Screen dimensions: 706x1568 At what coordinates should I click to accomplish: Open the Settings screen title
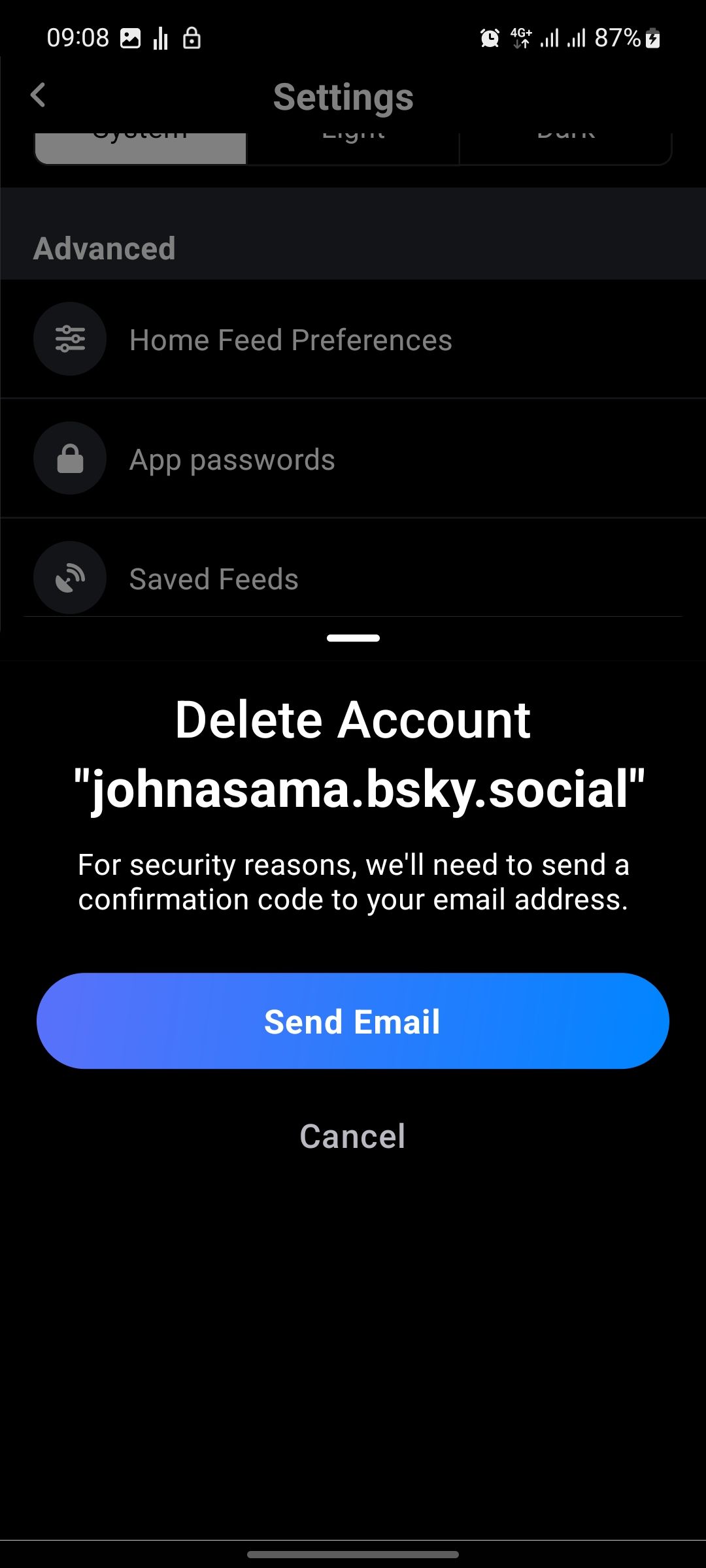coord(343,97)
